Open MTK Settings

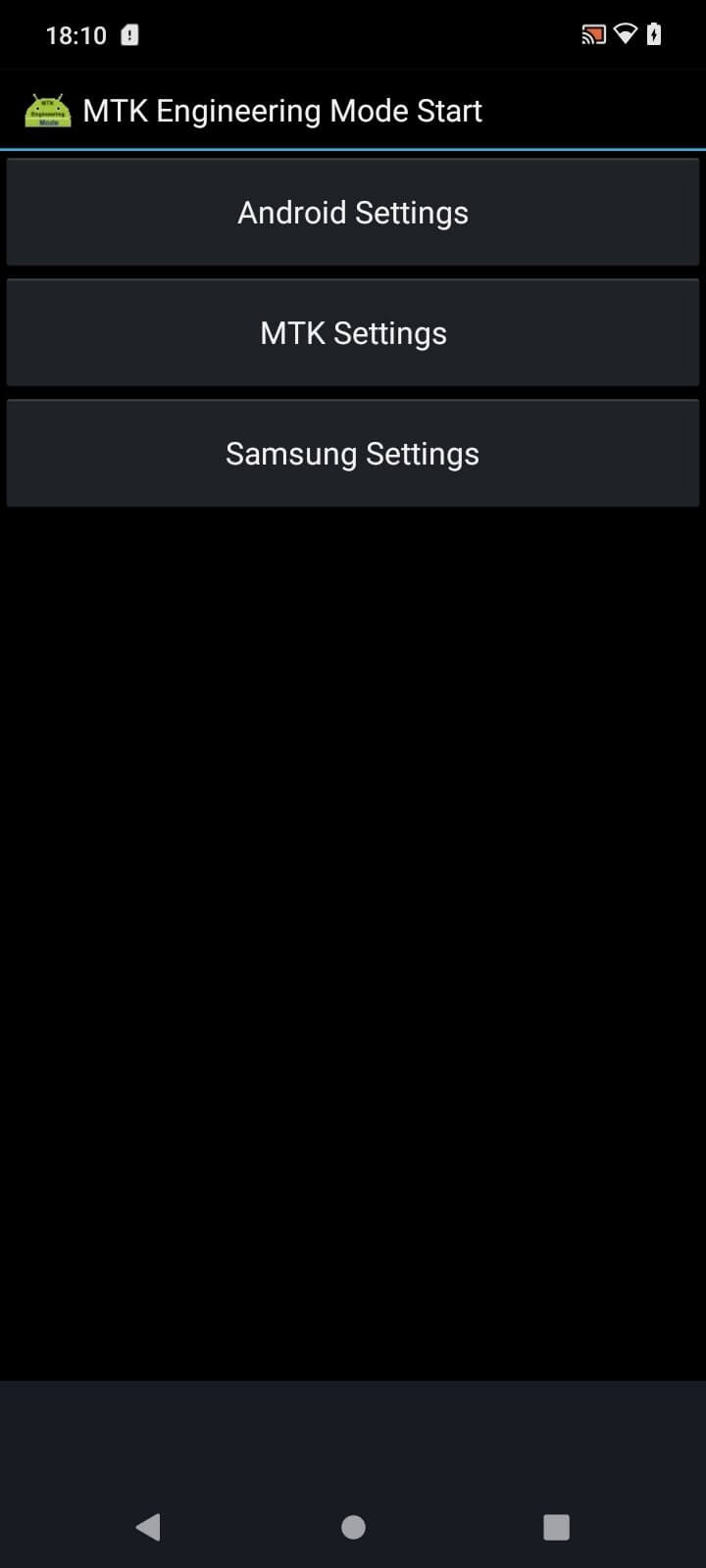353,333
